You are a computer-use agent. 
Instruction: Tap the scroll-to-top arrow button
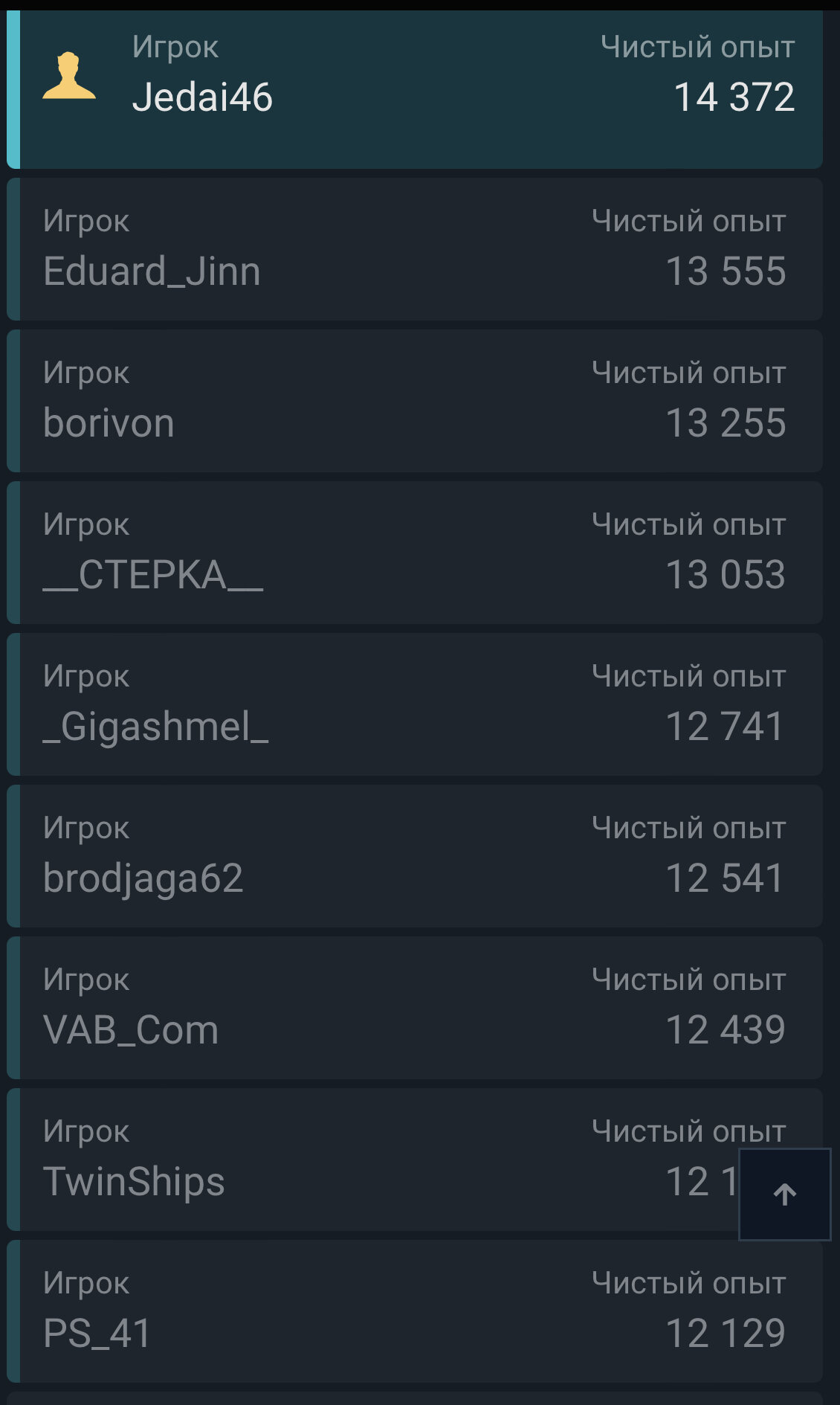click(x=784, y=1194)
